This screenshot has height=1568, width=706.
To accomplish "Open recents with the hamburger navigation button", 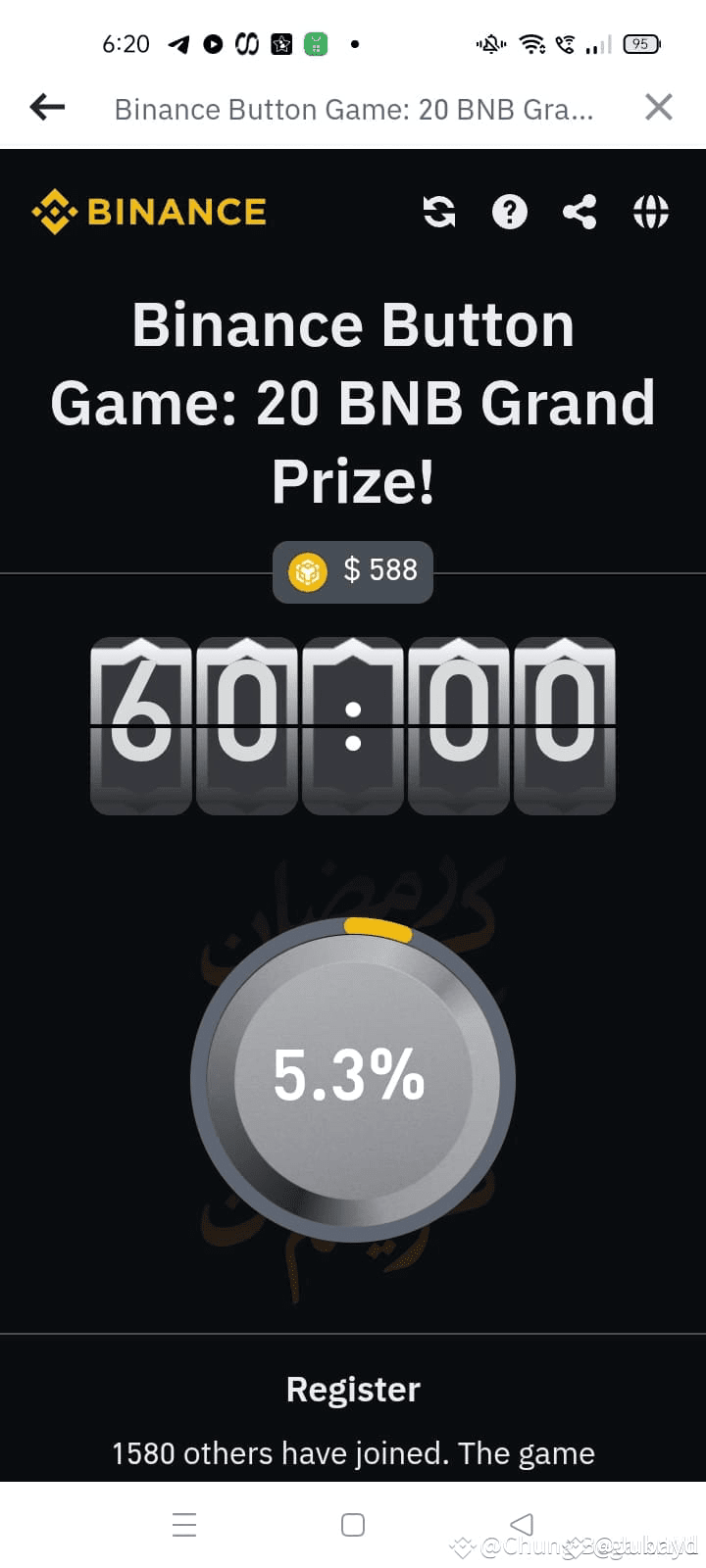I will [x=184, y=1524].
